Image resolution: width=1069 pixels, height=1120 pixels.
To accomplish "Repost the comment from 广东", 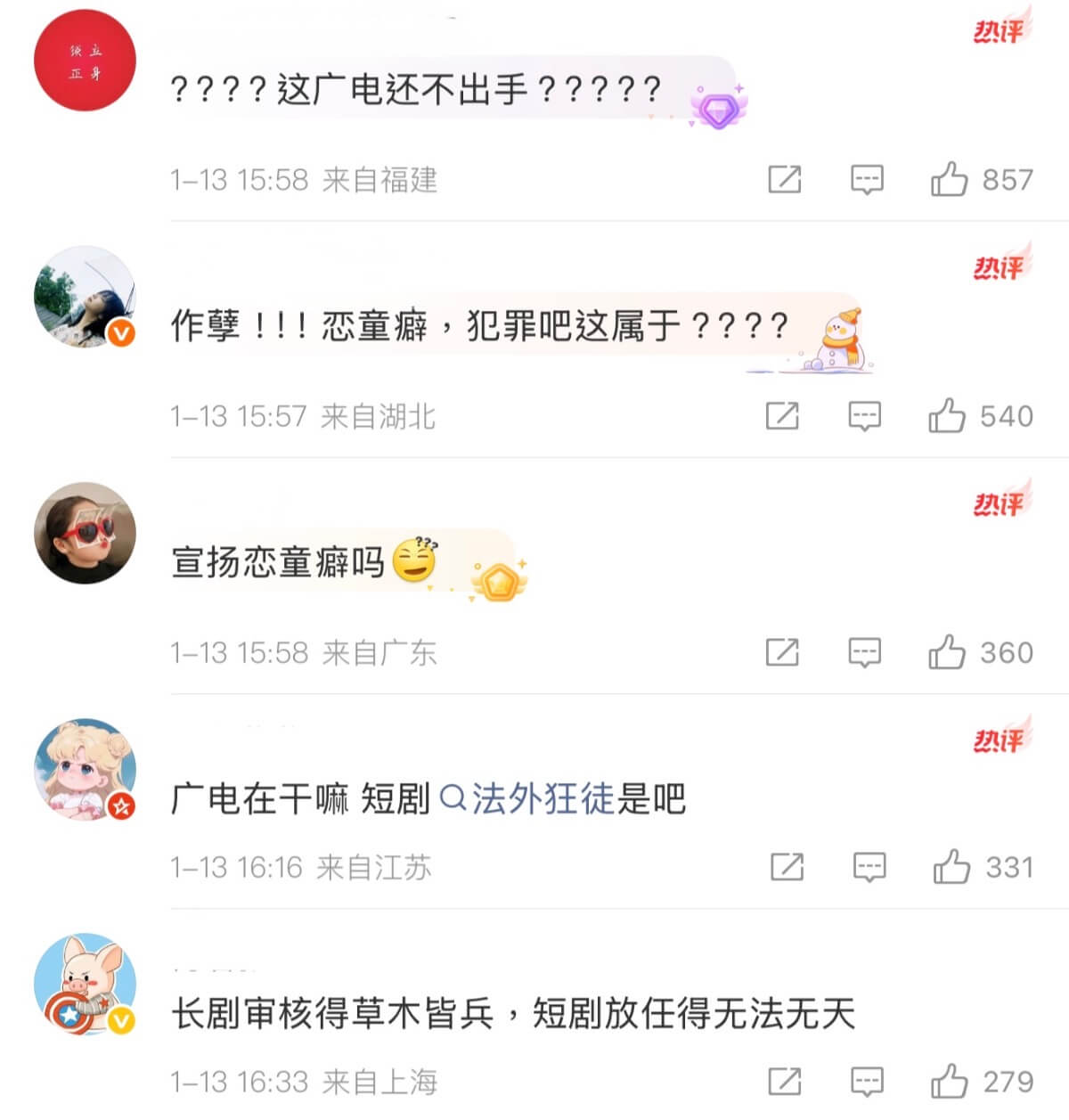I will [782, 651].
